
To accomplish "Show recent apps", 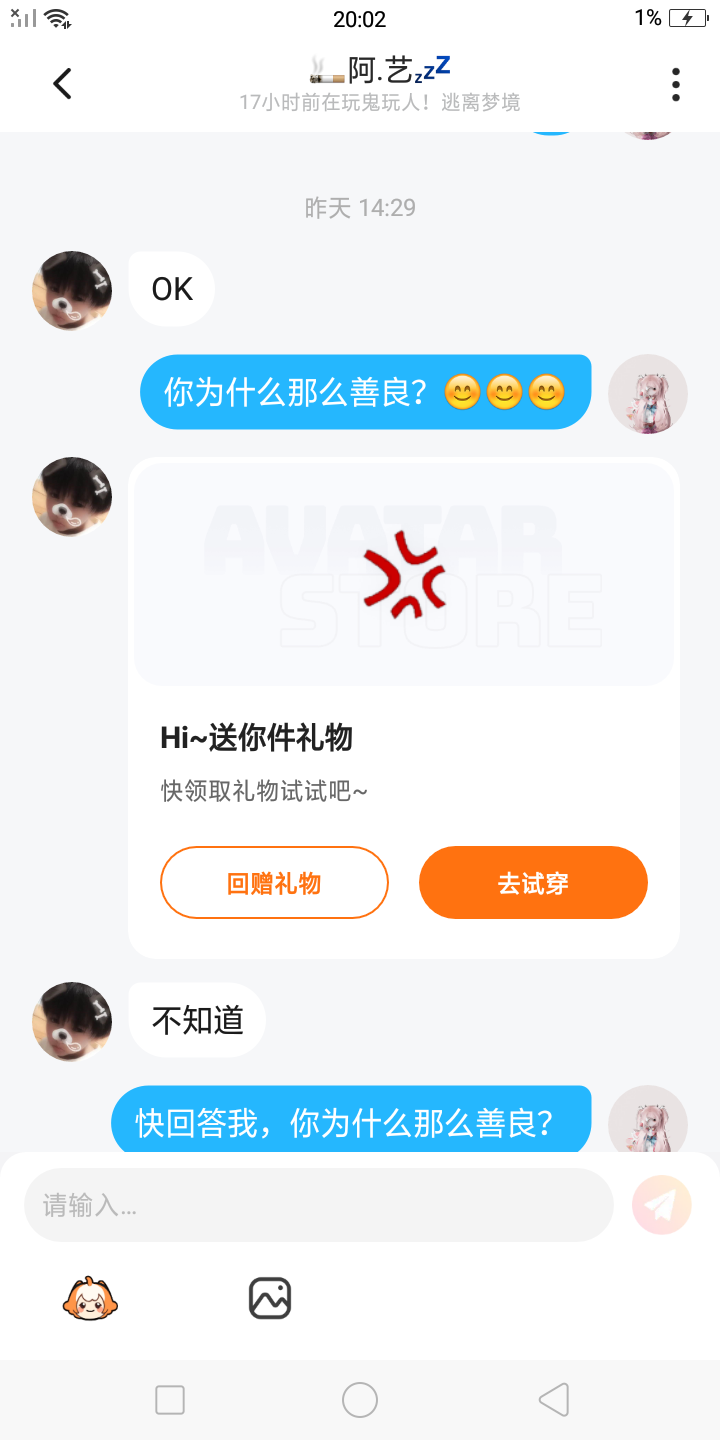I will [170, 1400].
